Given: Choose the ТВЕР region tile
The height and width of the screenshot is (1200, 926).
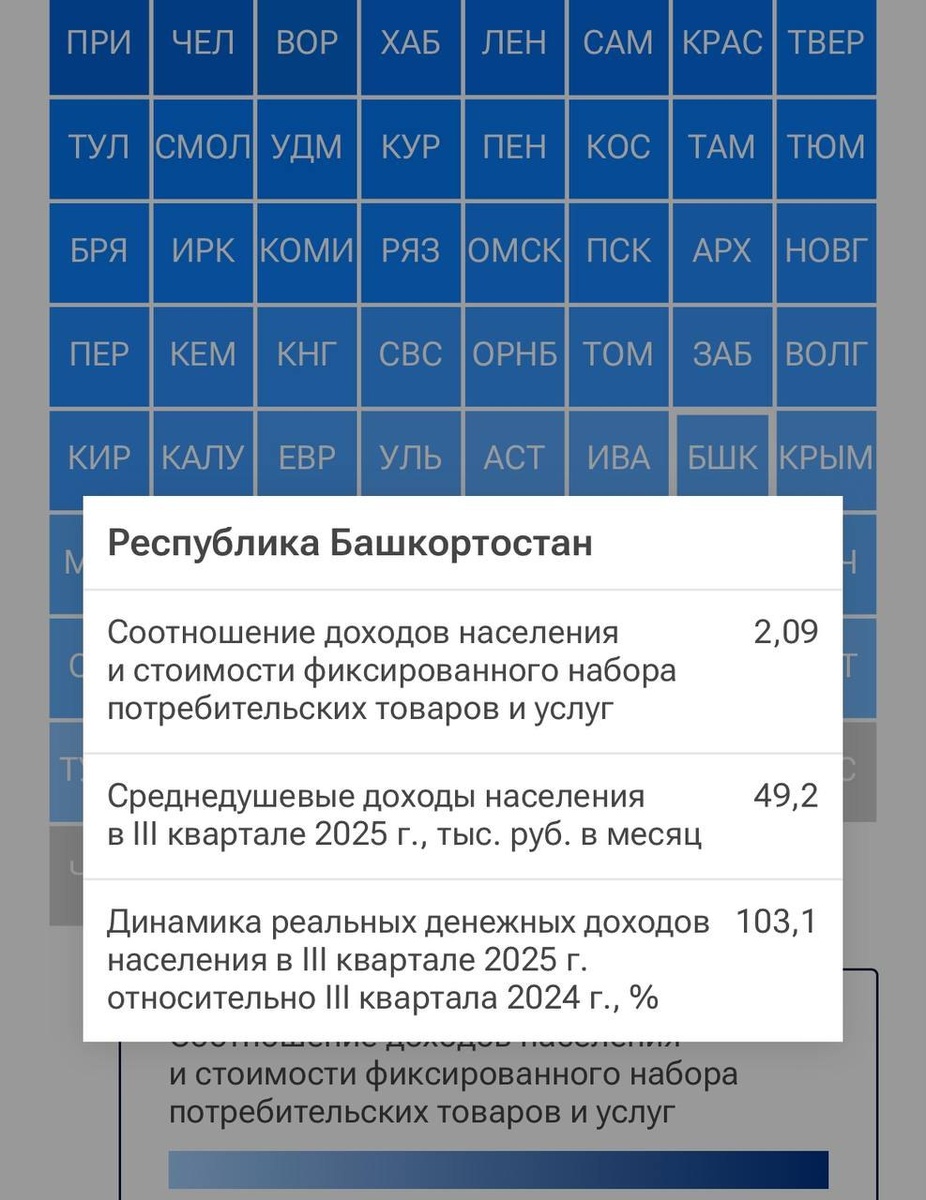Looking at the screenshot, I should (x=826, y=44).
